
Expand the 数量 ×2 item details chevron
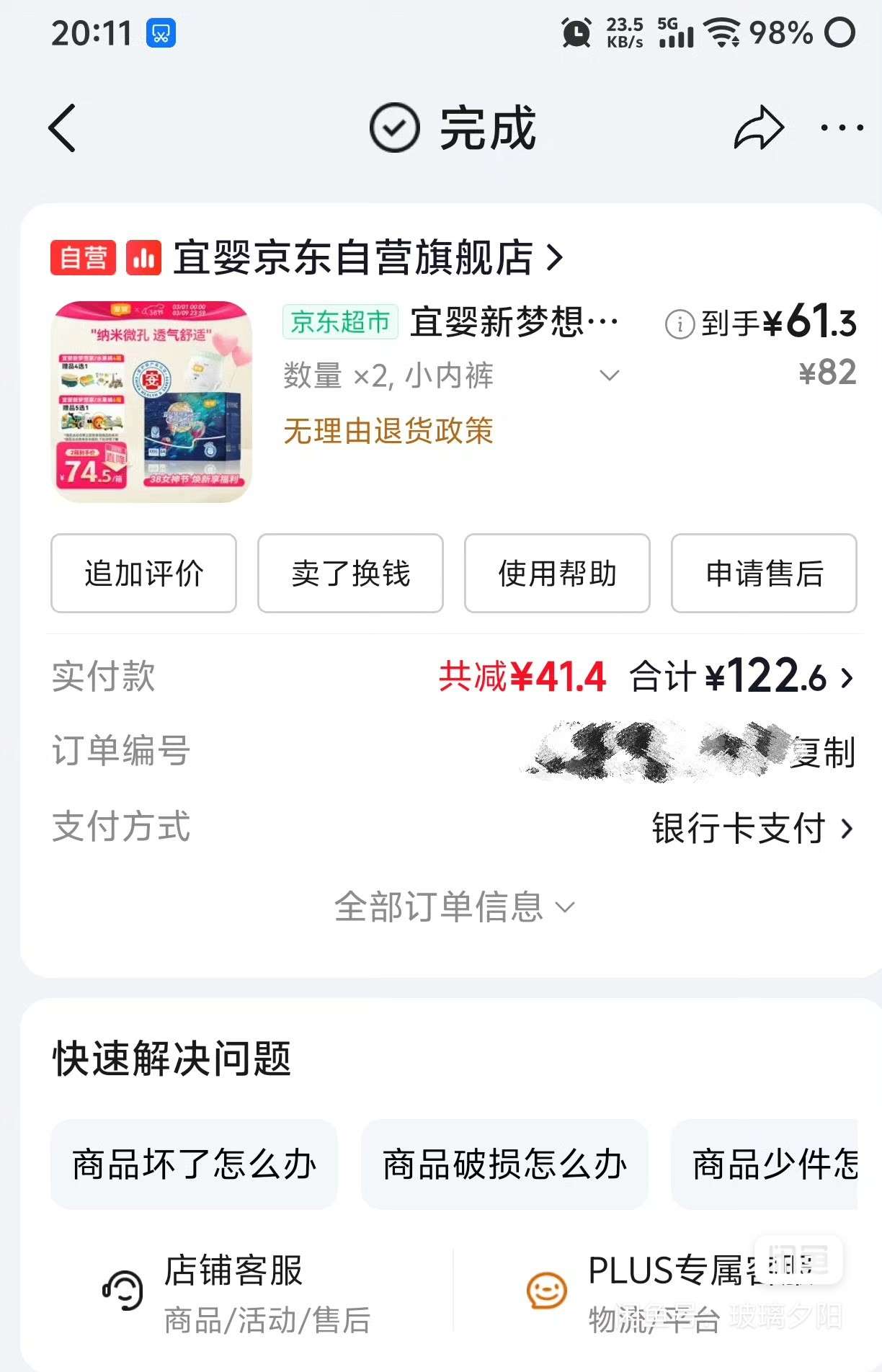pyautogui.click(x=610, y=375)
